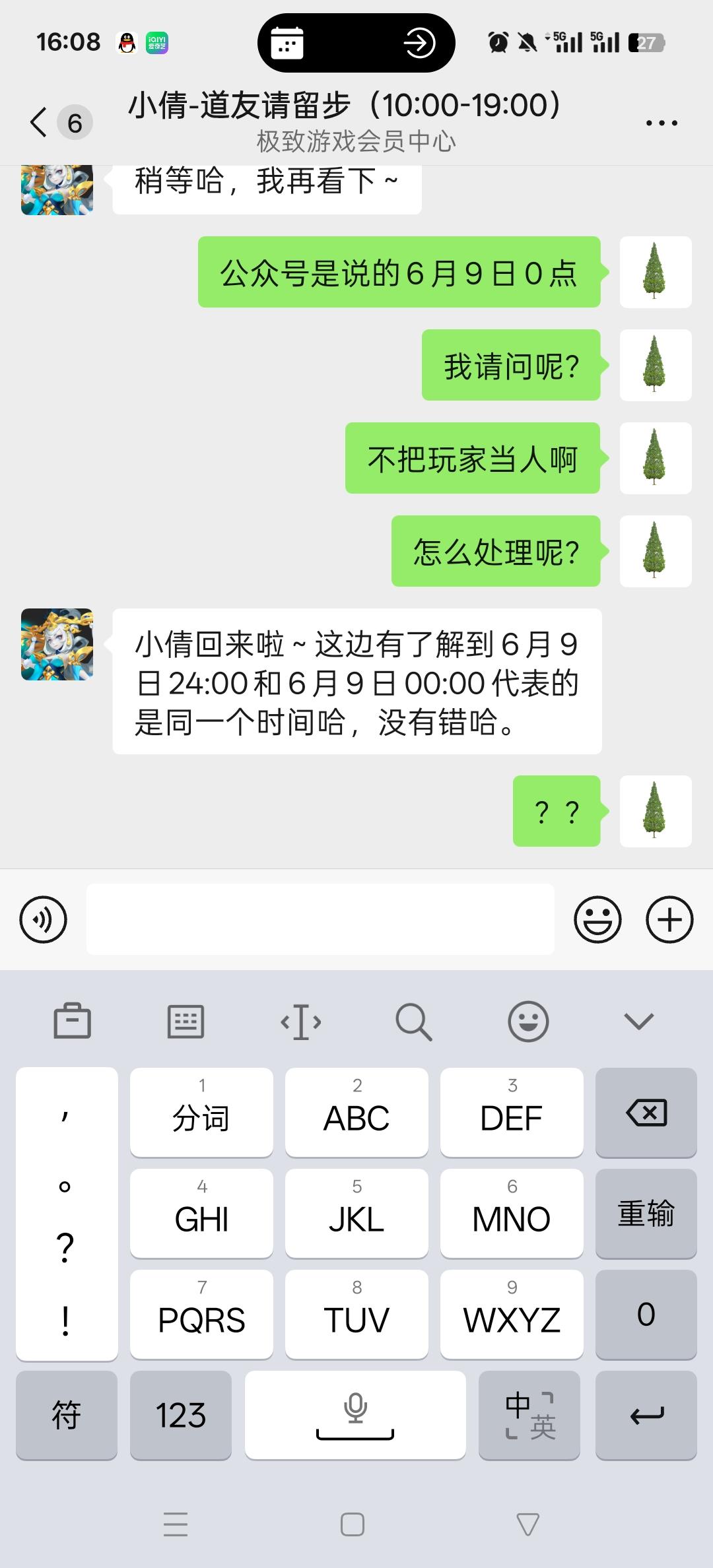Switch to the 123 number keyboard

181,1415
